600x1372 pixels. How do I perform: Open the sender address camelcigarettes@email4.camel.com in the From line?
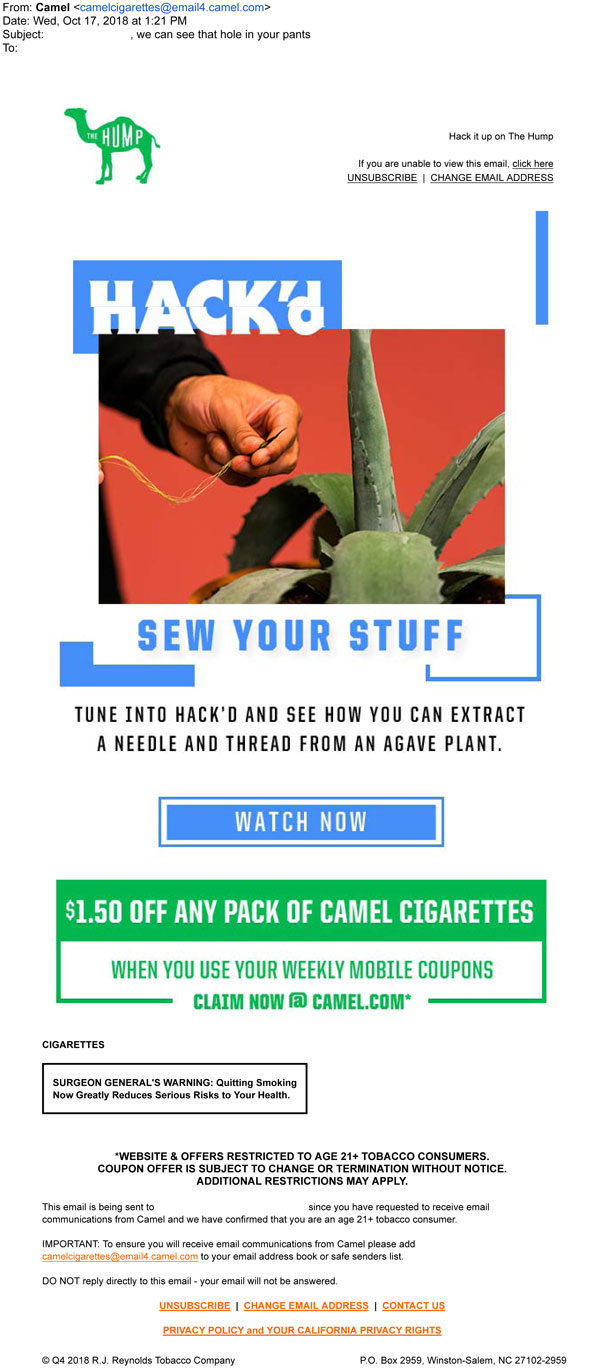[172, 7]
